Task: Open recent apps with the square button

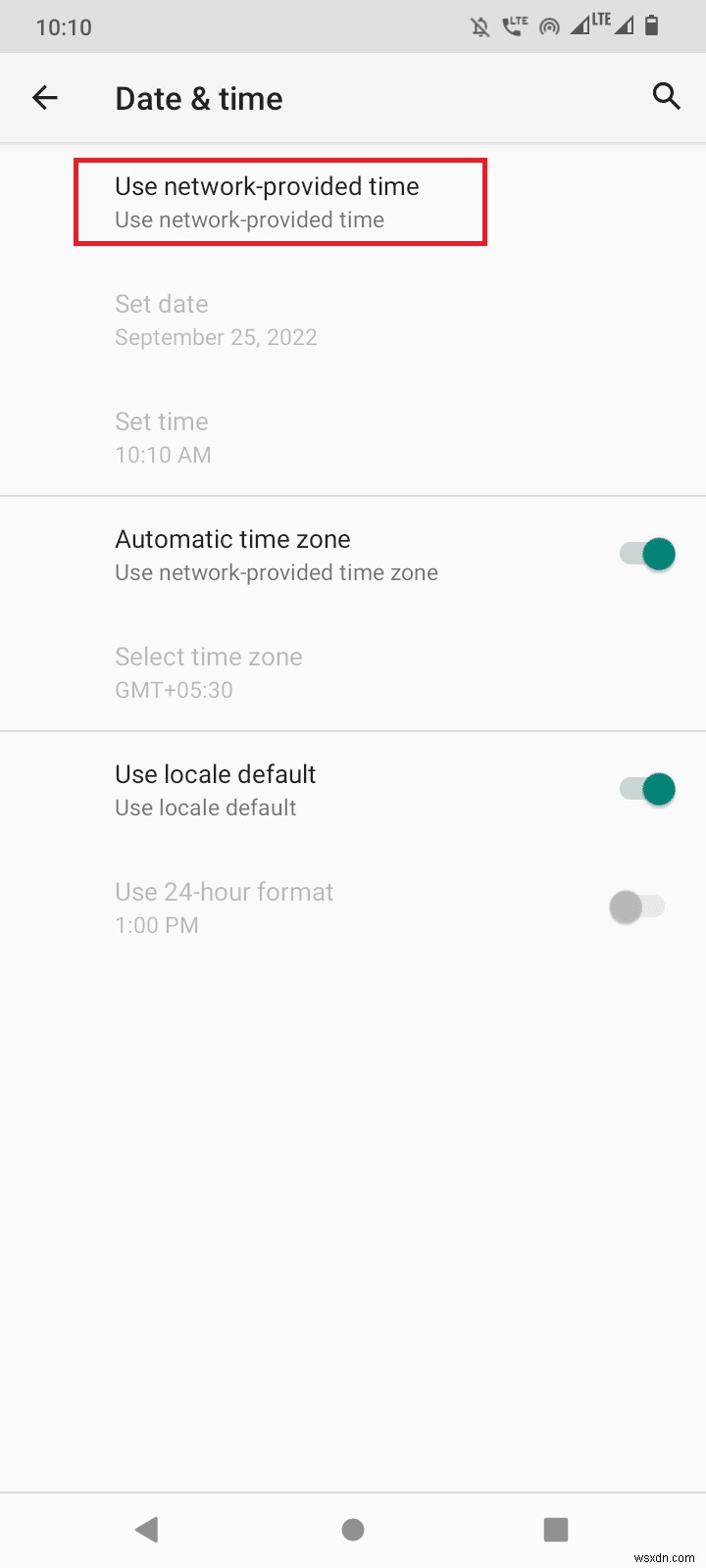Action: point(556,1529)
